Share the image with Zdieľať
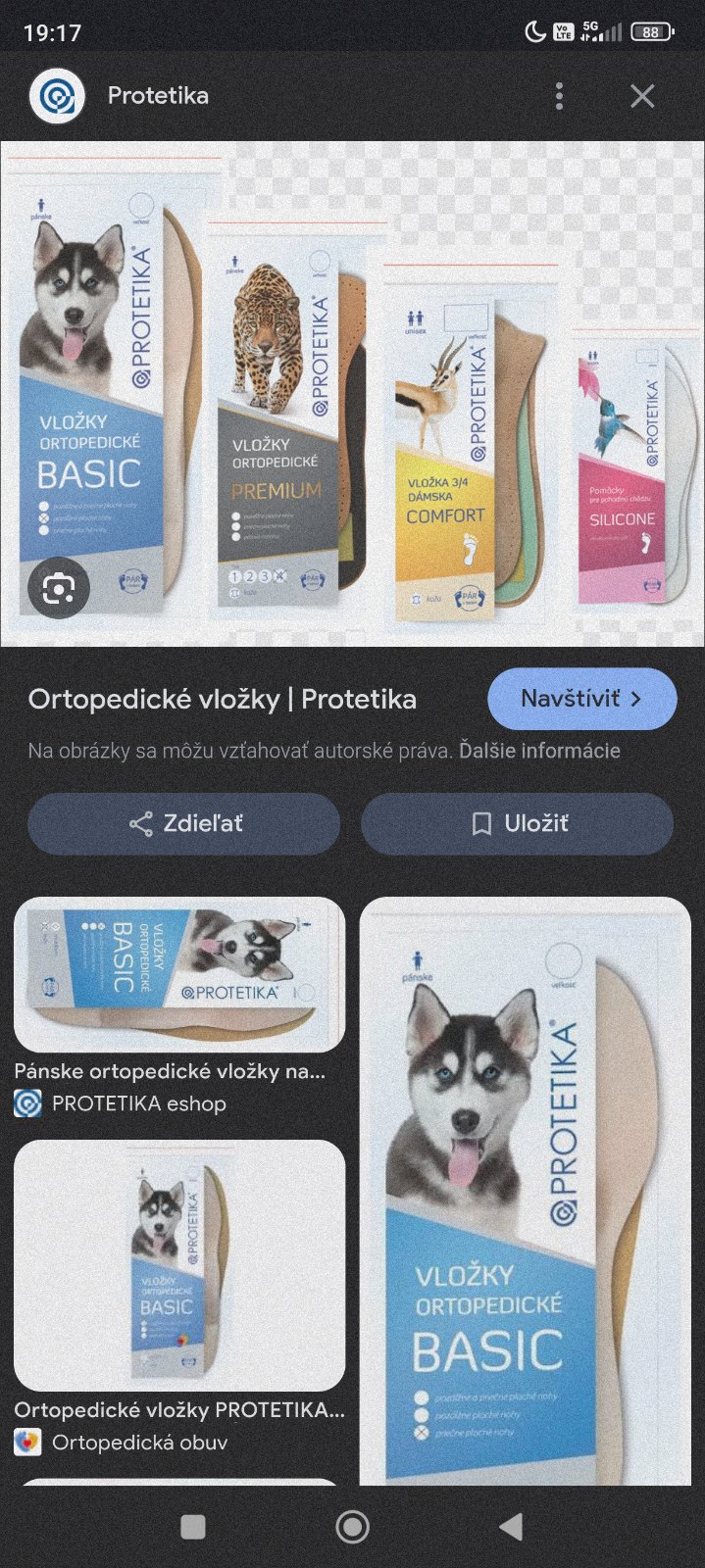The height and width of the screenshot is (1568, 705). pos(184,823)
